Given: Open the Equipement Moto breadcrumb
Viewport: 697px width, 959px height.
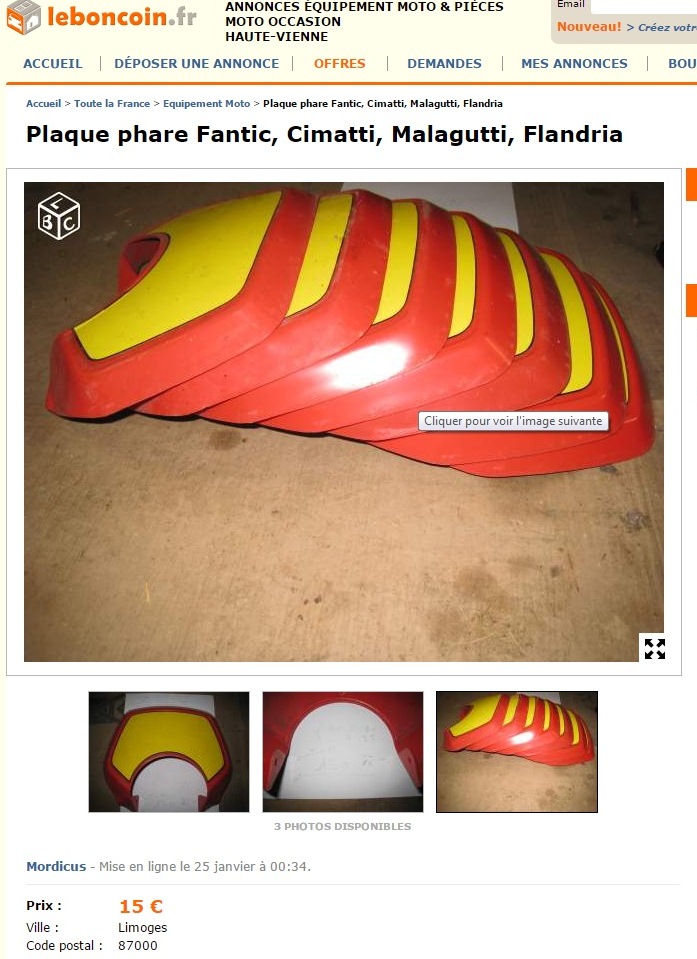Looking at the screenshot, I should pyautogui.click(x=206, y=104).
